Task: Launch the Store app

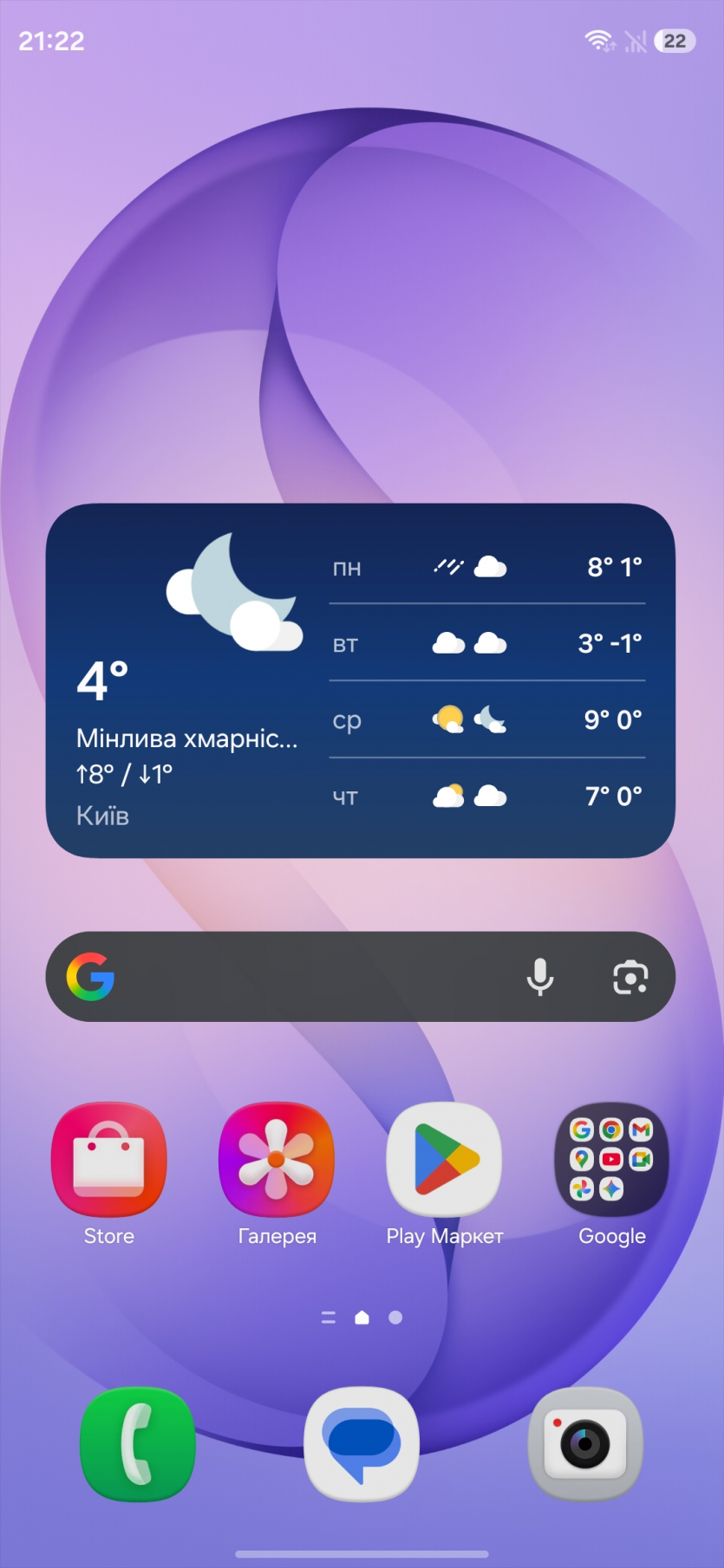Action: [109, 1160]
